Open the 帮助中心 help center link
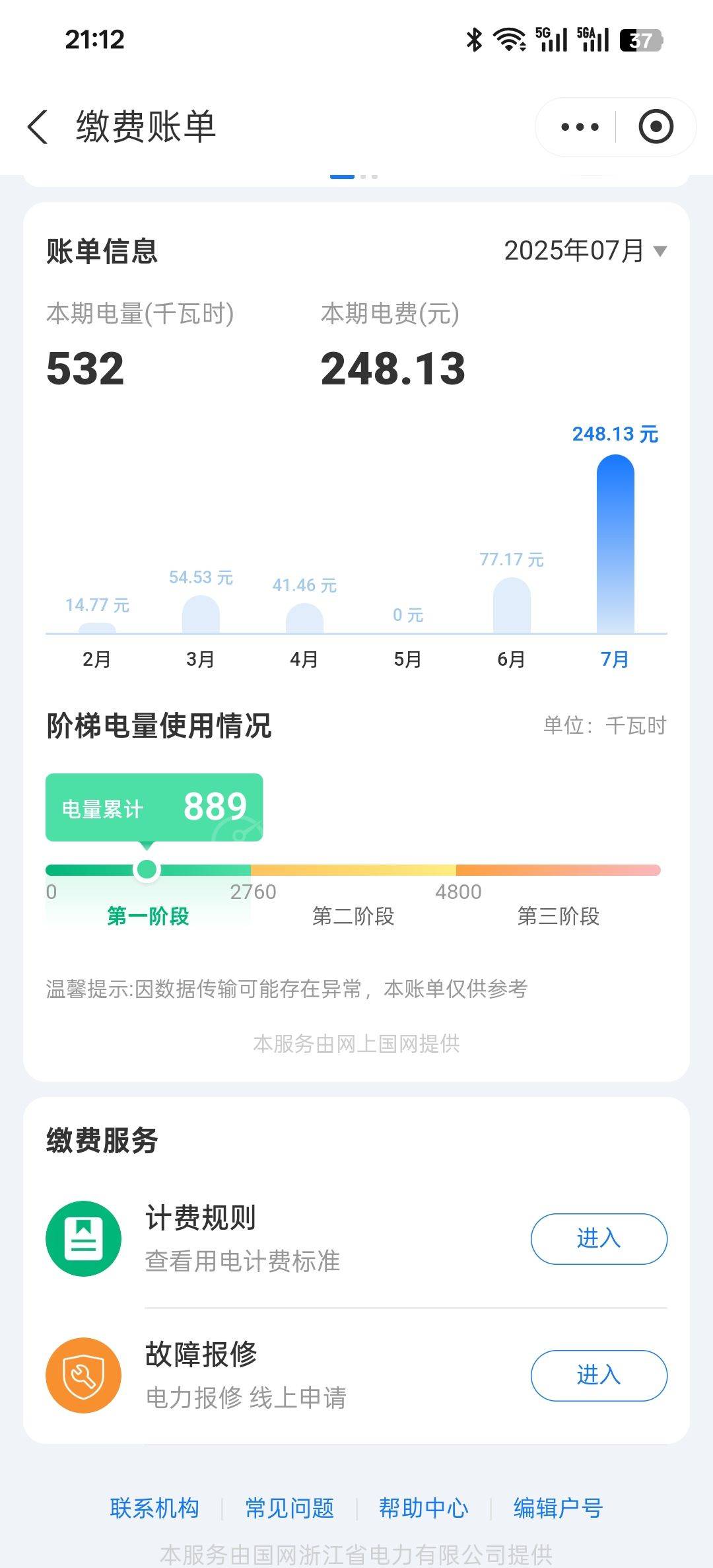 [x=423, y=1508]
